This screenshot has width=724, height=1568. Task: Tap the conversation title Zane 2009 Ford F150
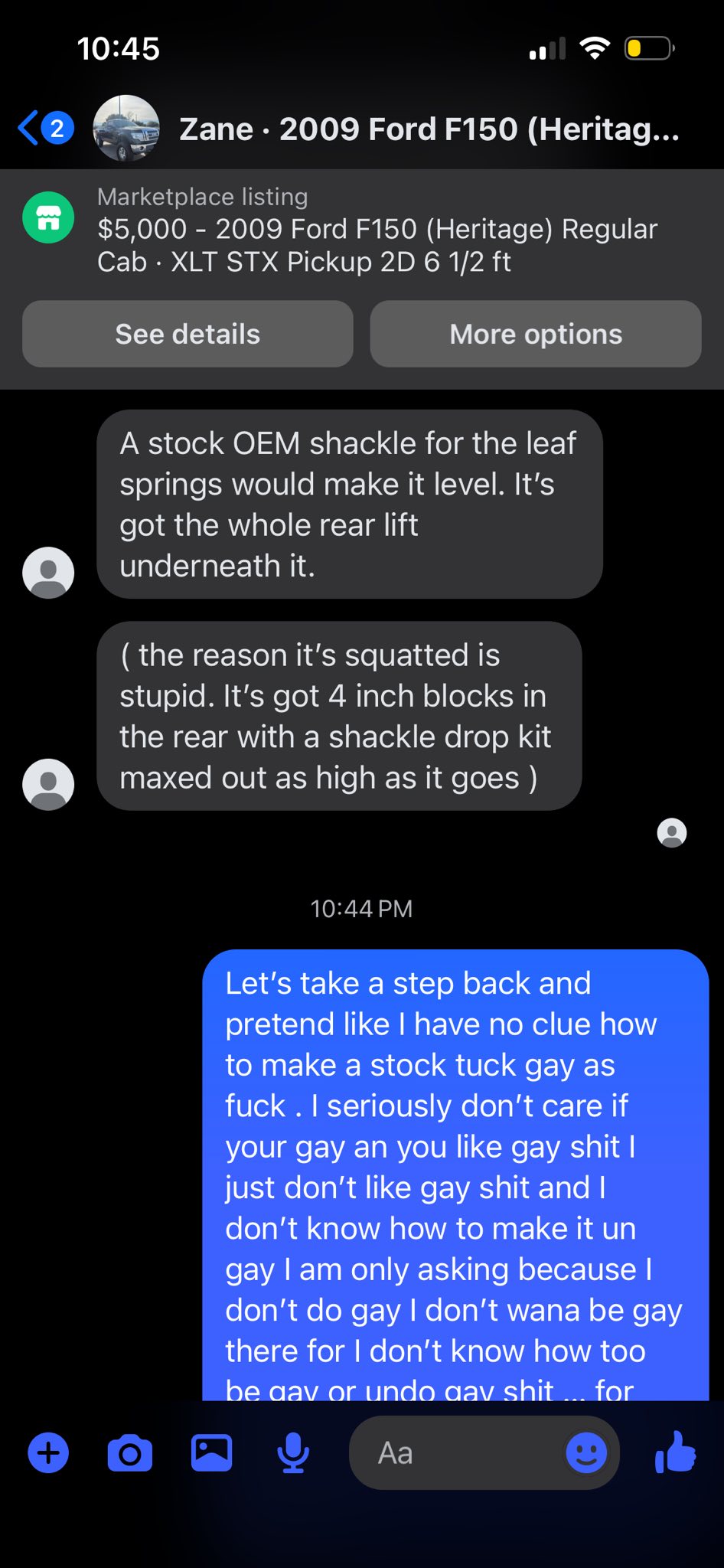tap(429, 128)
